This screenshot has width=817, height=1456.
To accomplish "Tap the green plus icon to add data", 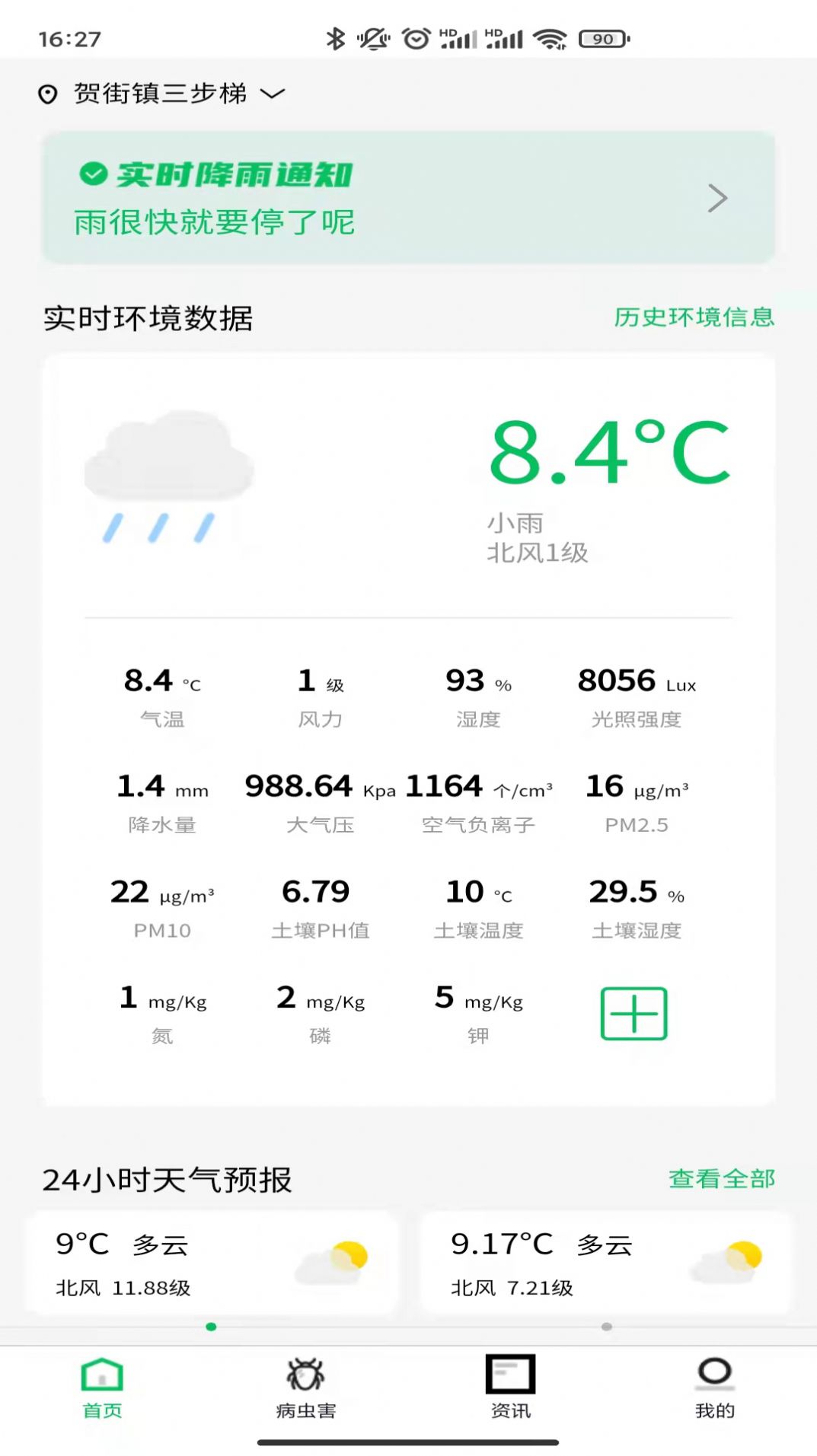I will [634, 1013].
